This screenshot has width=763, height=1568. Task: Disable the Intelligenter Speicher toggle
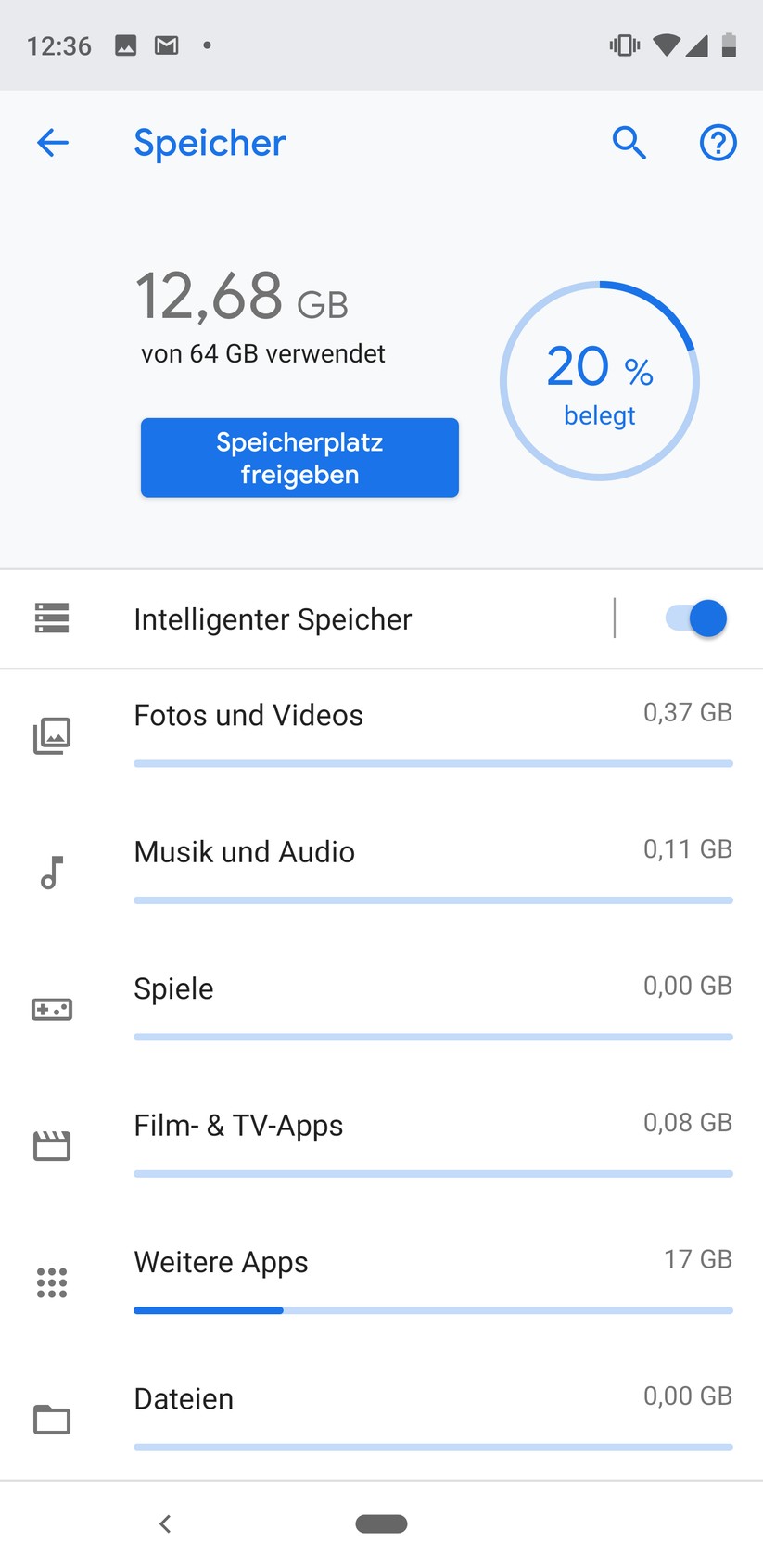691,618
